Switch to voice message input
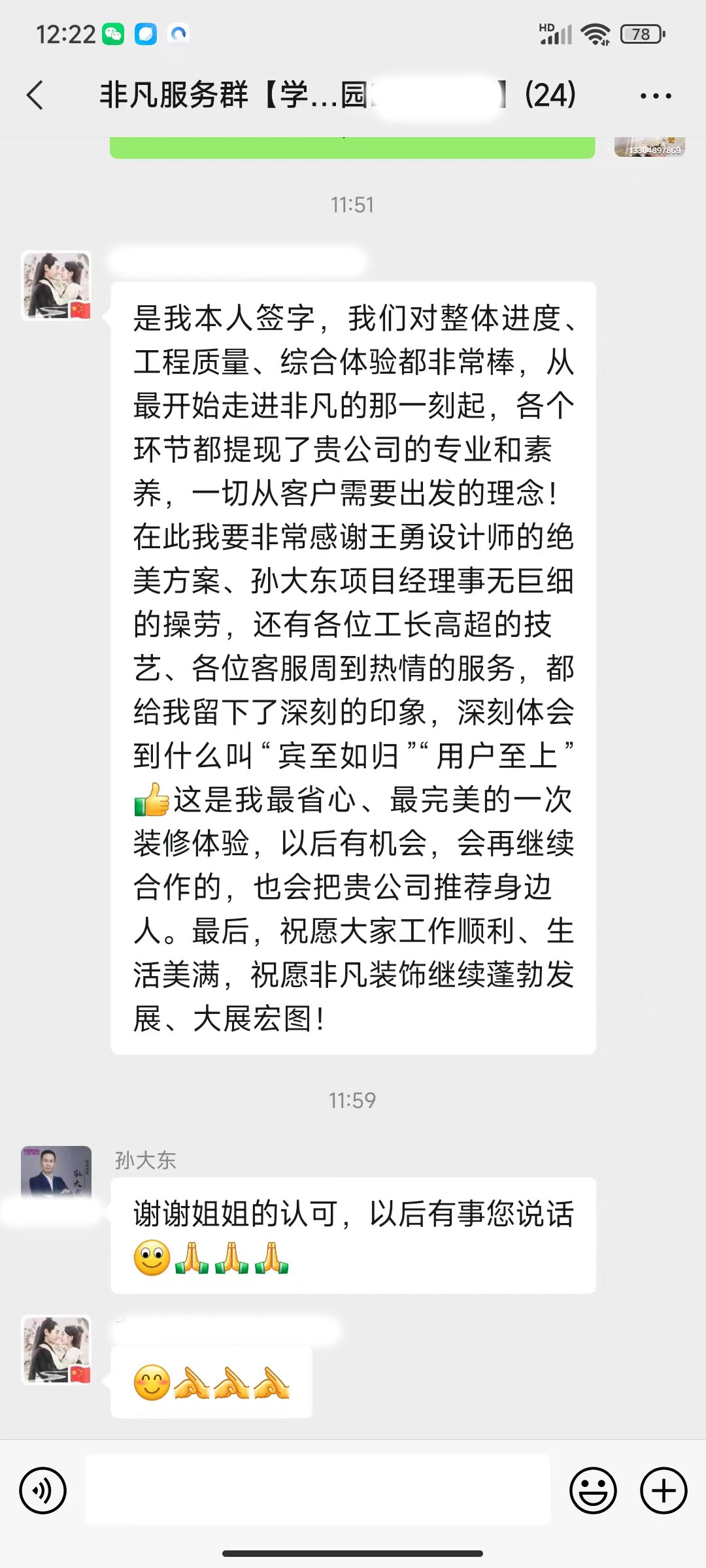 pyautogui.click(x=43, y=1491)
